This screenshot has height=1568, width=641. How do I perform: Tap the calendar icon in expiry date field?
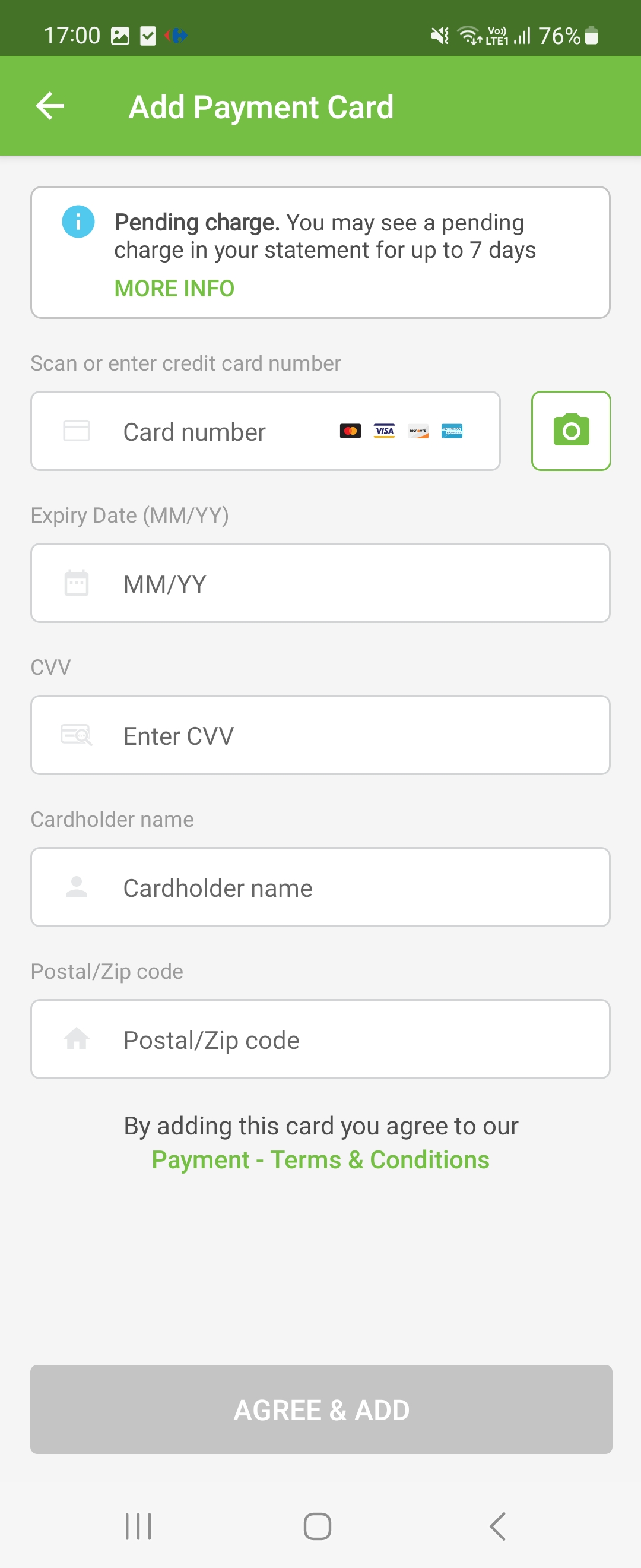pyautogui.click(x=75, y=583)
